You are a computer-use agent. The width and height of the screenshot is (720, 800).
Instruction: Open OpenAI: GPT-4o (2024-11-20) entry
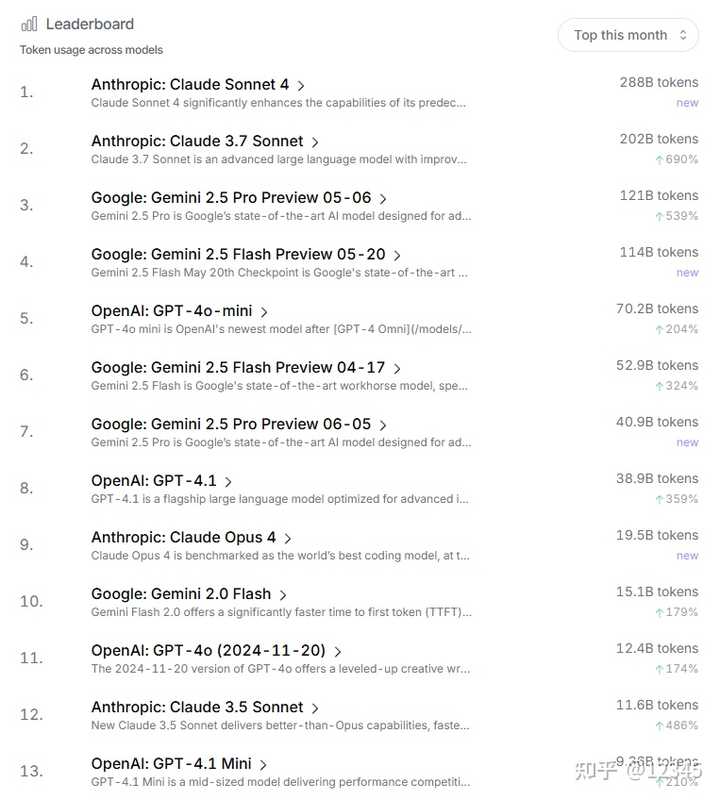[x=208, y=651]
